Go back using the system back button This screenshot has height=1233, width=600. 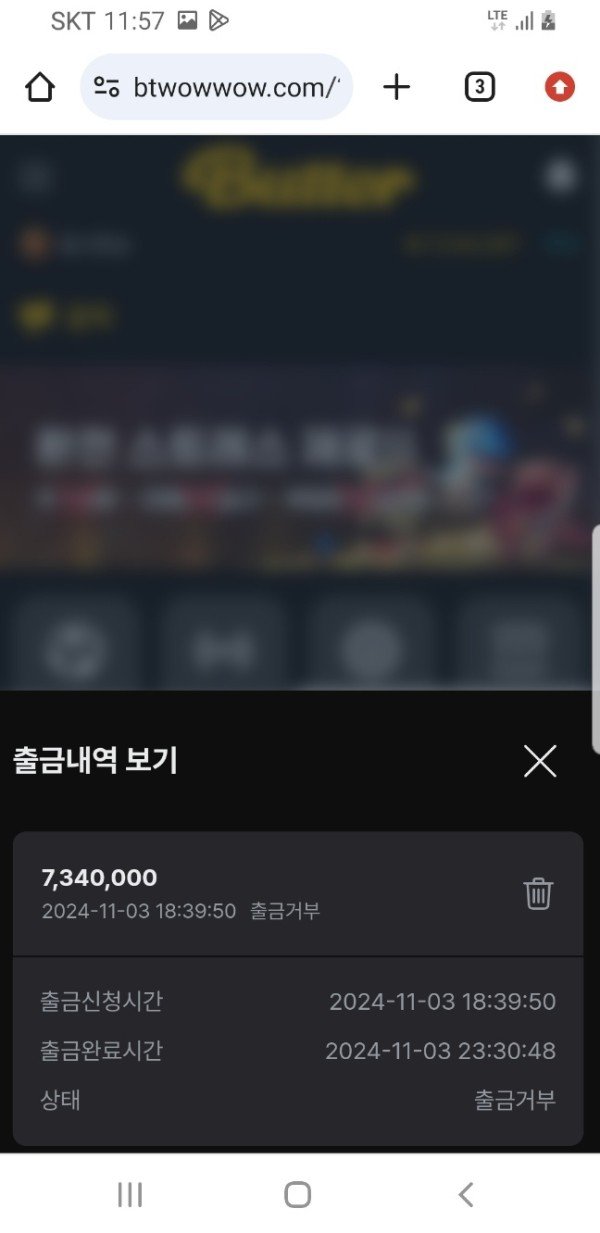click(x=465, y=1194)
